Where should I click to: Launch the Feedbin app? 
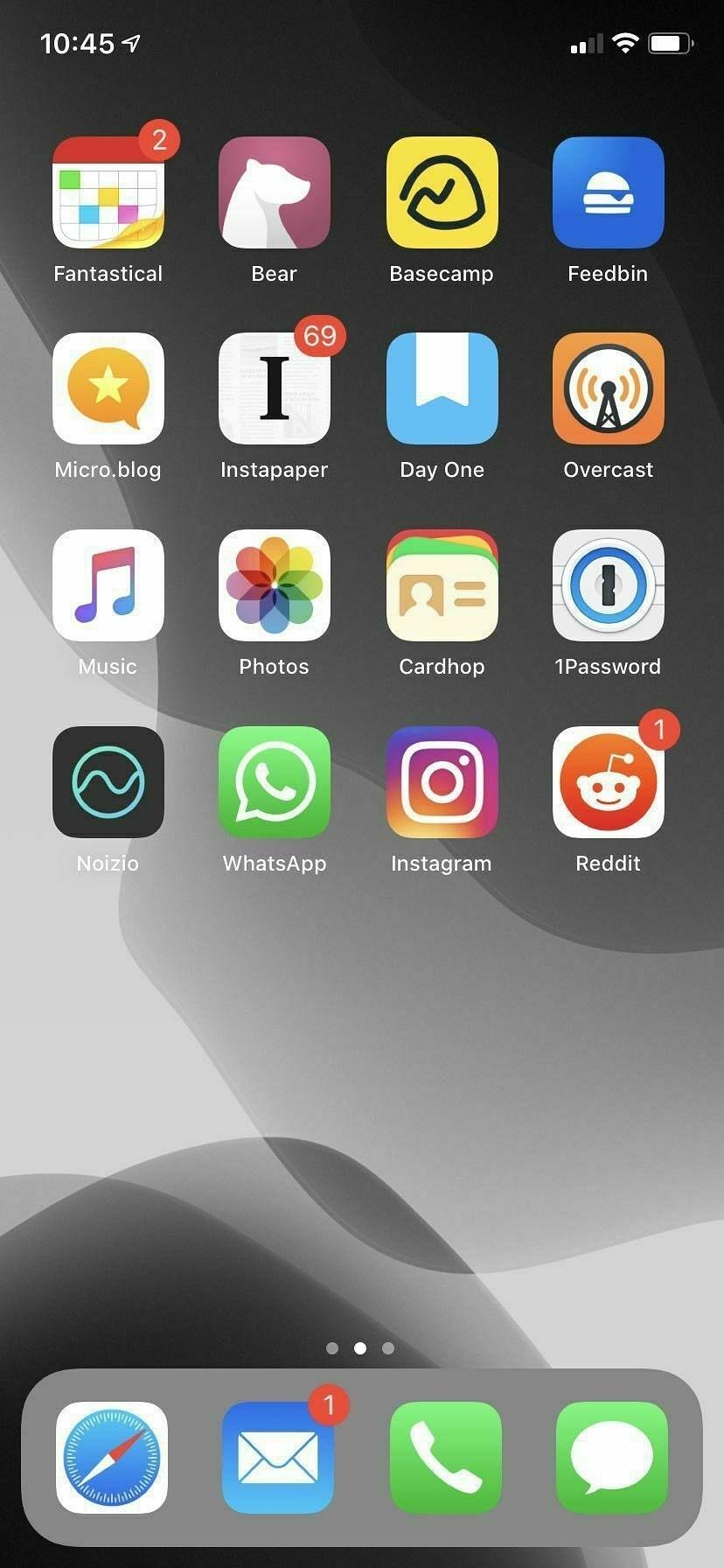tap(608, 192)
